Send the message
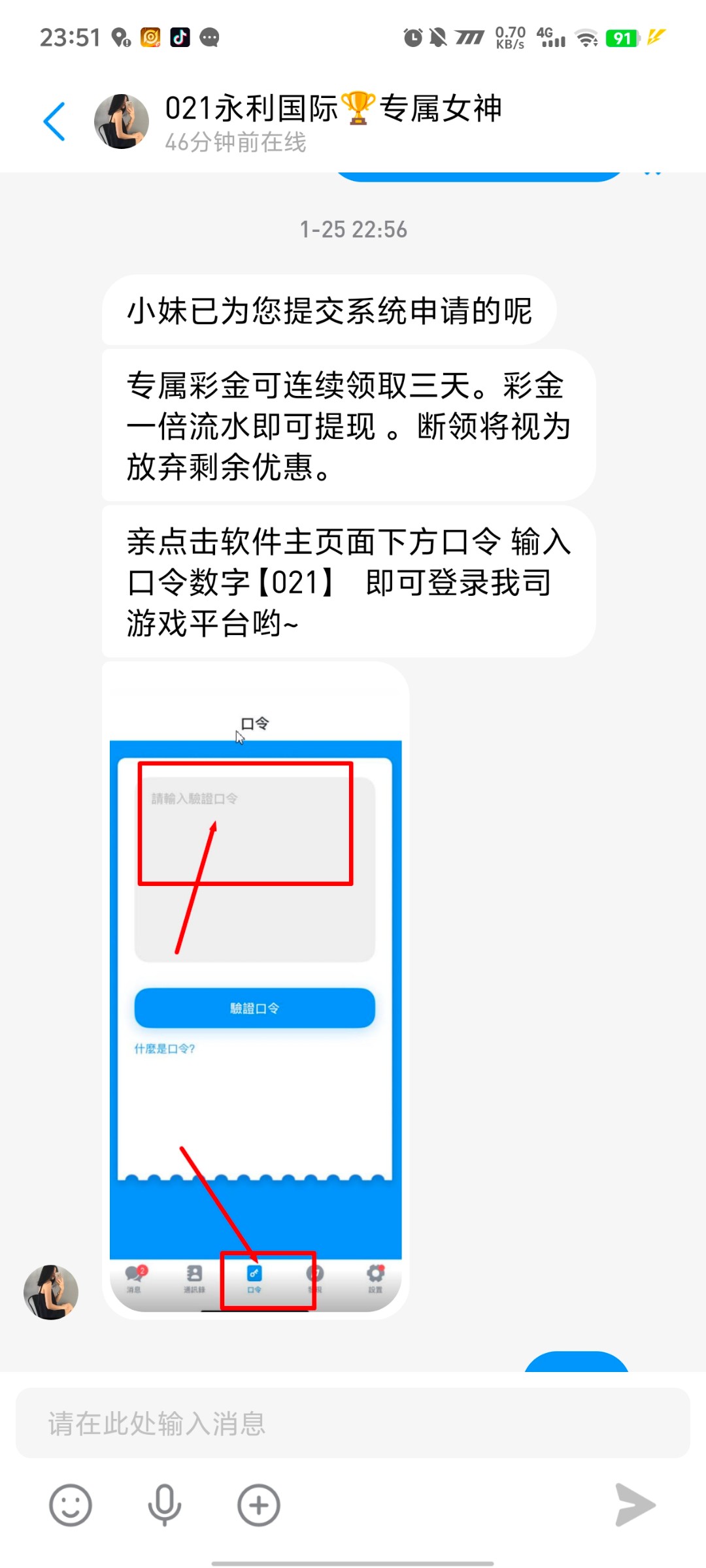706x1568 pixels. 634,1505
